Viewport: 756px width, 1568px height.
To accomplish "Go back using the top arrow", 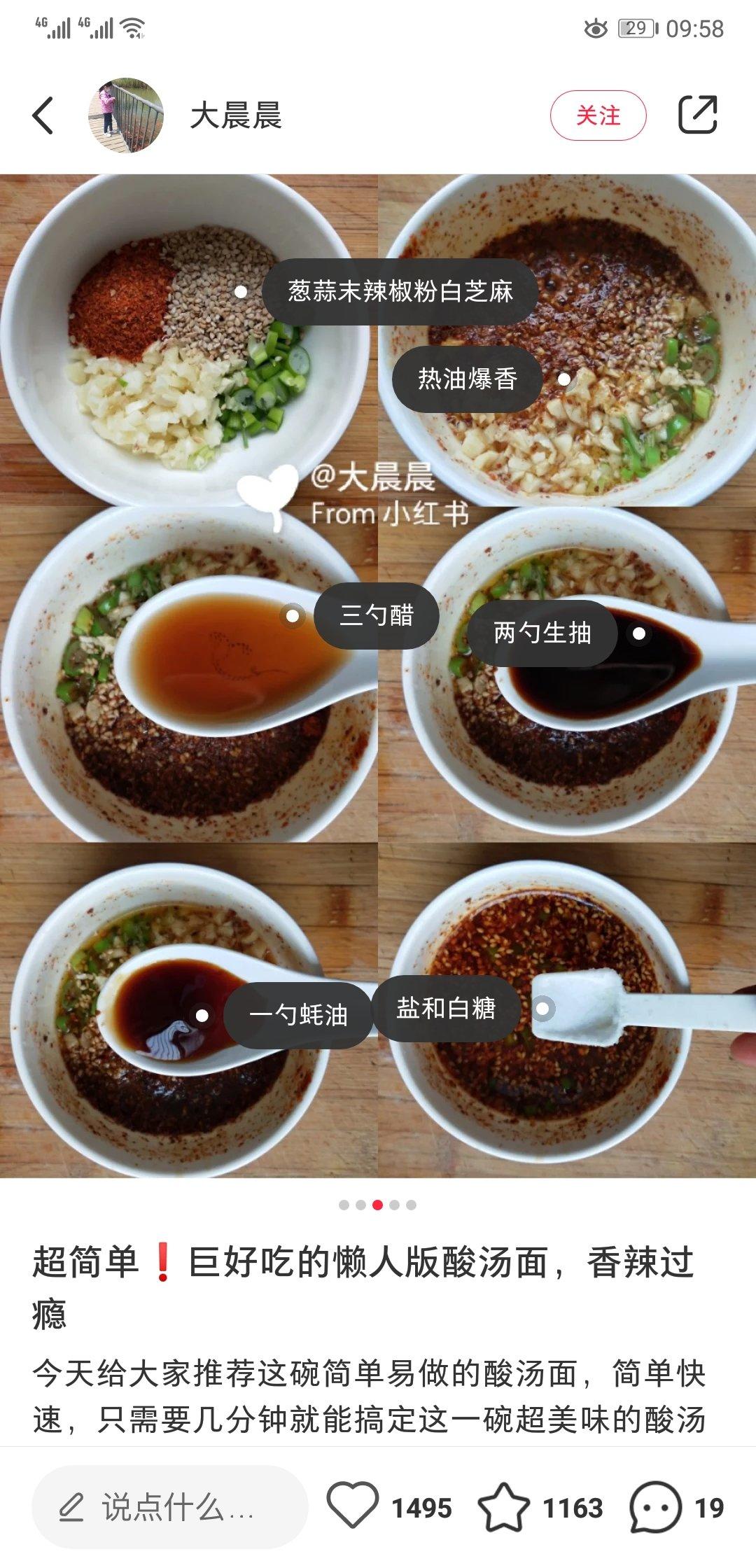I will tap(43, 115).
